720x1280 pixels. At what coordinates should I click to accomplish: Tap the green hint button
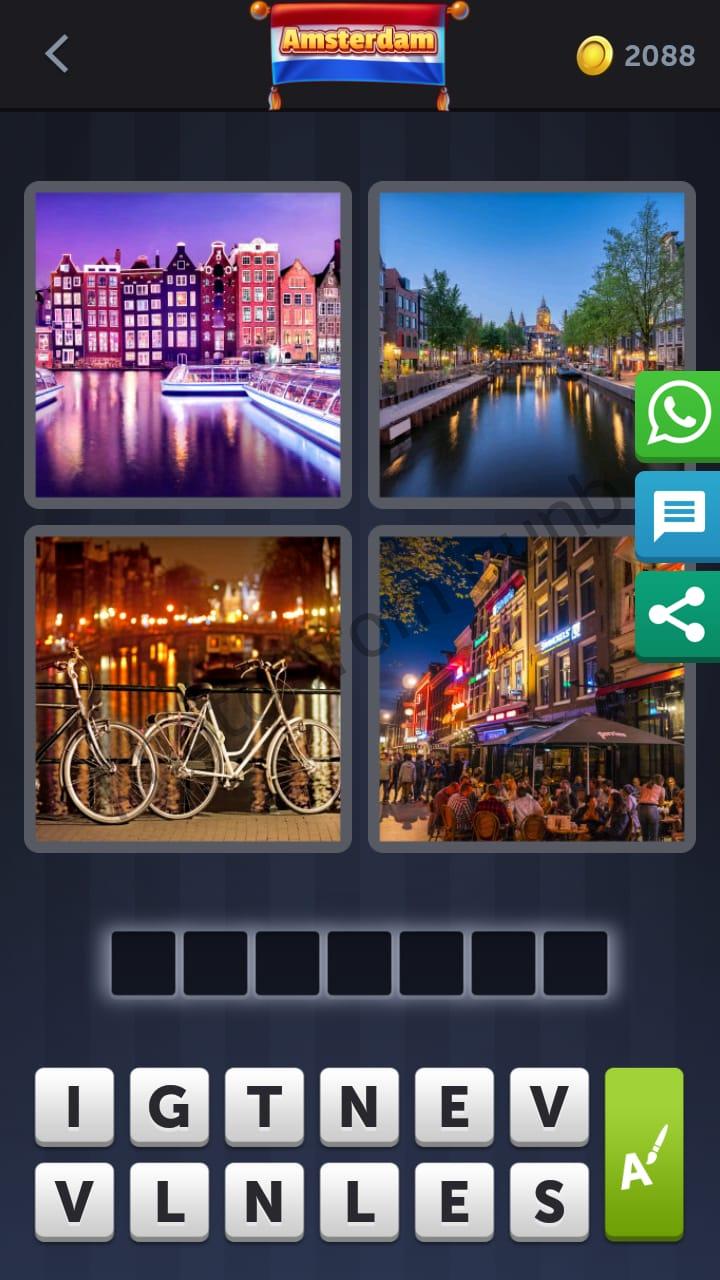click(x=644, y=1154)
